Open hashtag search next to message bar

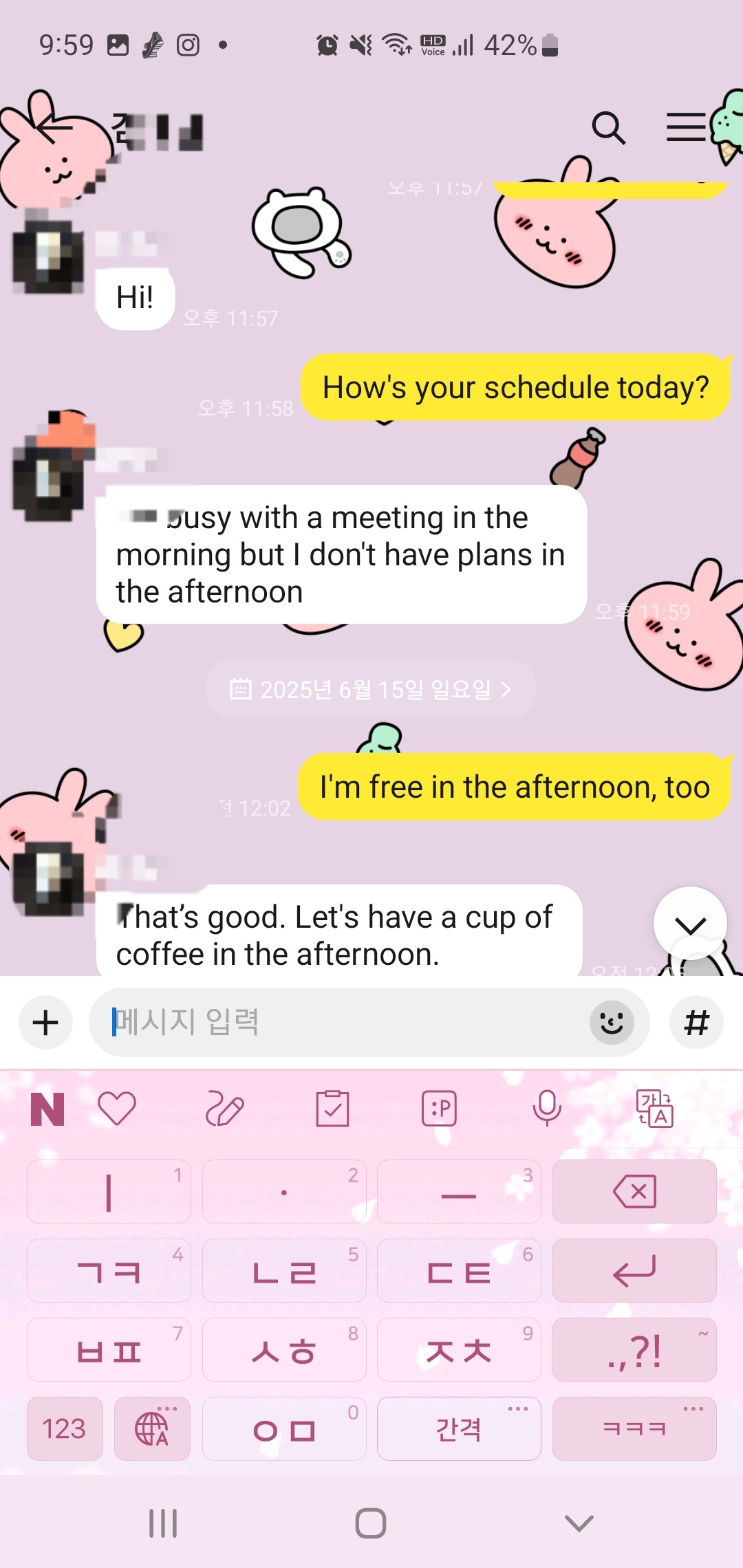click(696, 1023)
